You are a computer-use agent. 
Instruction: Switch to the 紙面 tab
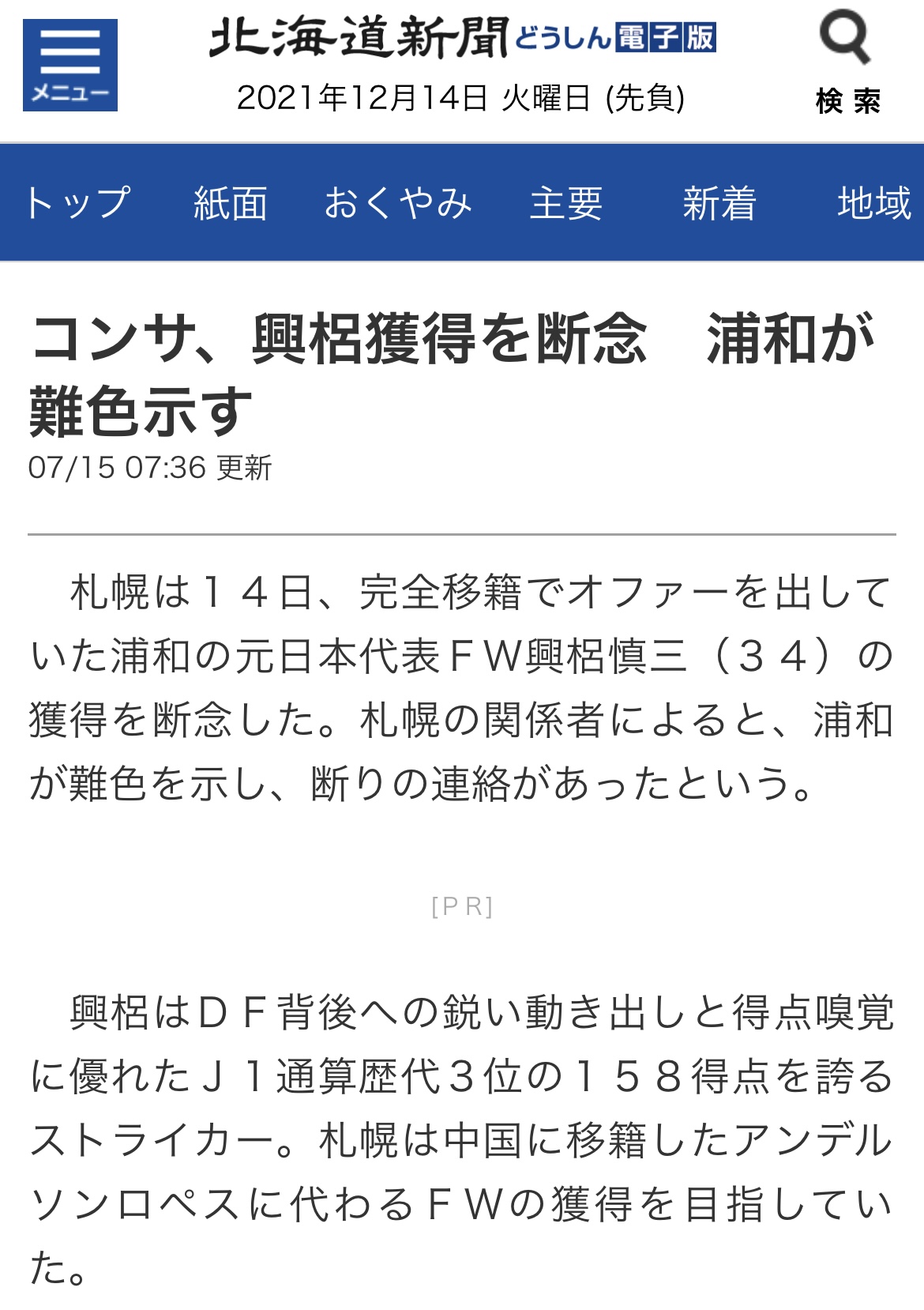pos(231,203)
